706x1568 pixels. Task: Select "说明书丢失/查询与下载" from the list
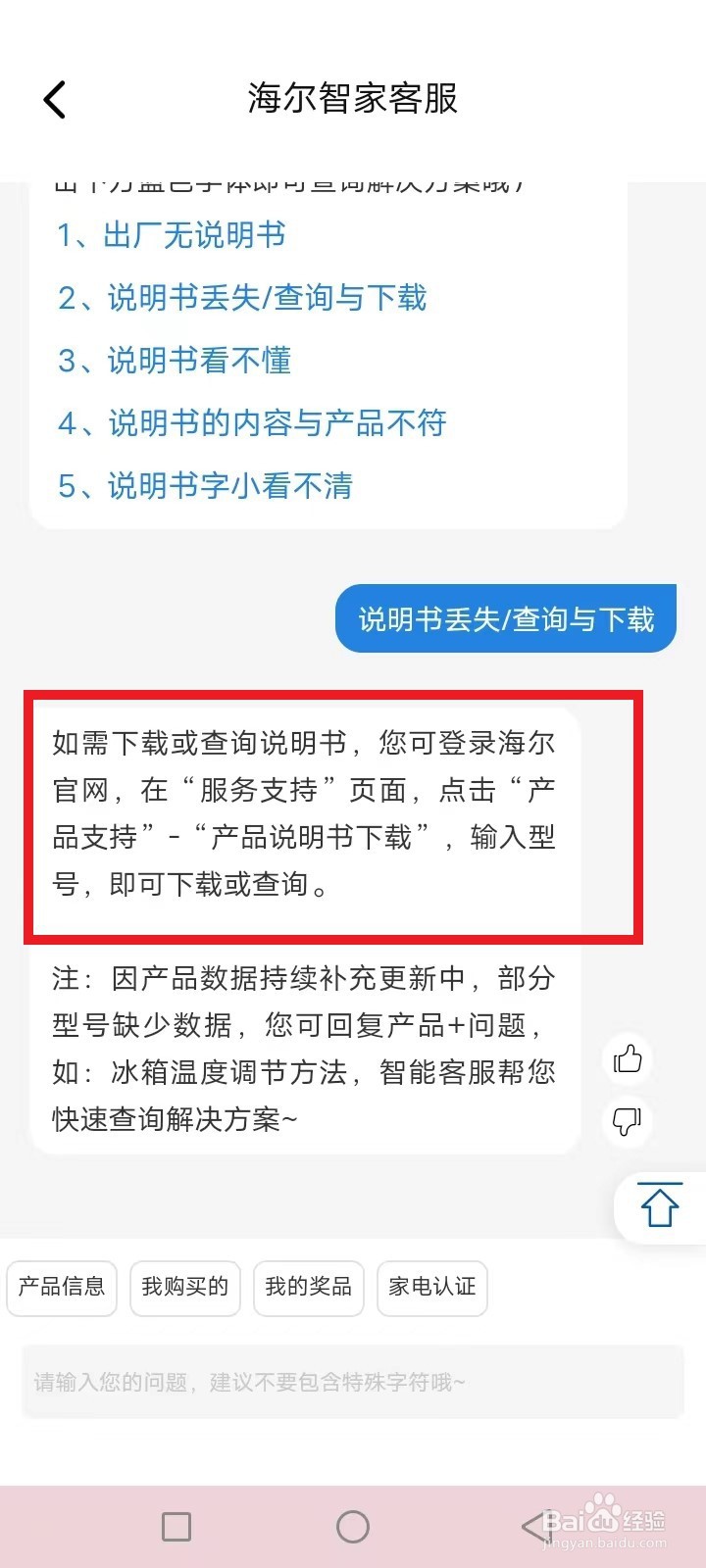[243, 298]
